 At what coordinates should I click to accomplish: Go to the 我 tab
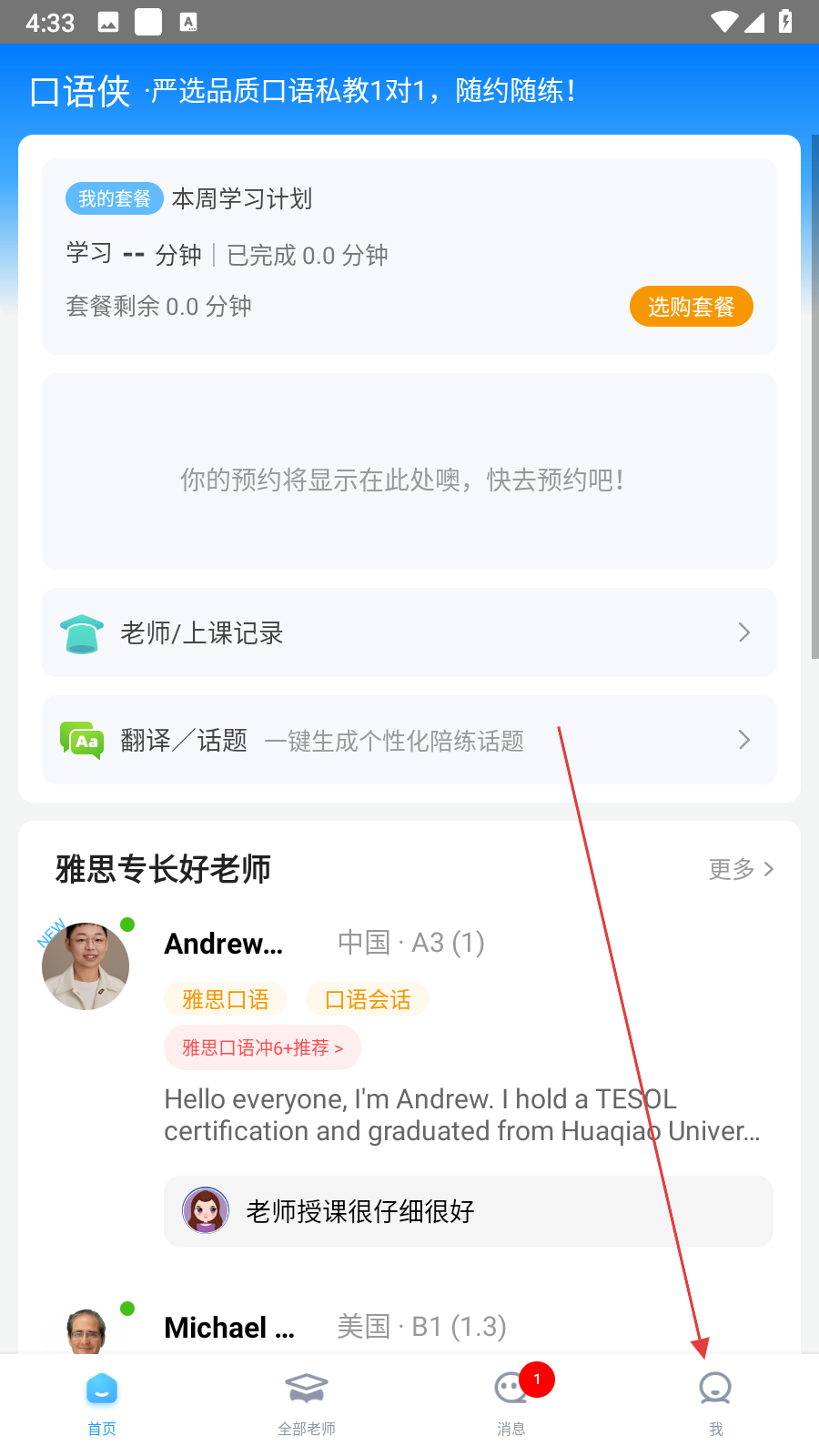click(x=716, y=1403)
